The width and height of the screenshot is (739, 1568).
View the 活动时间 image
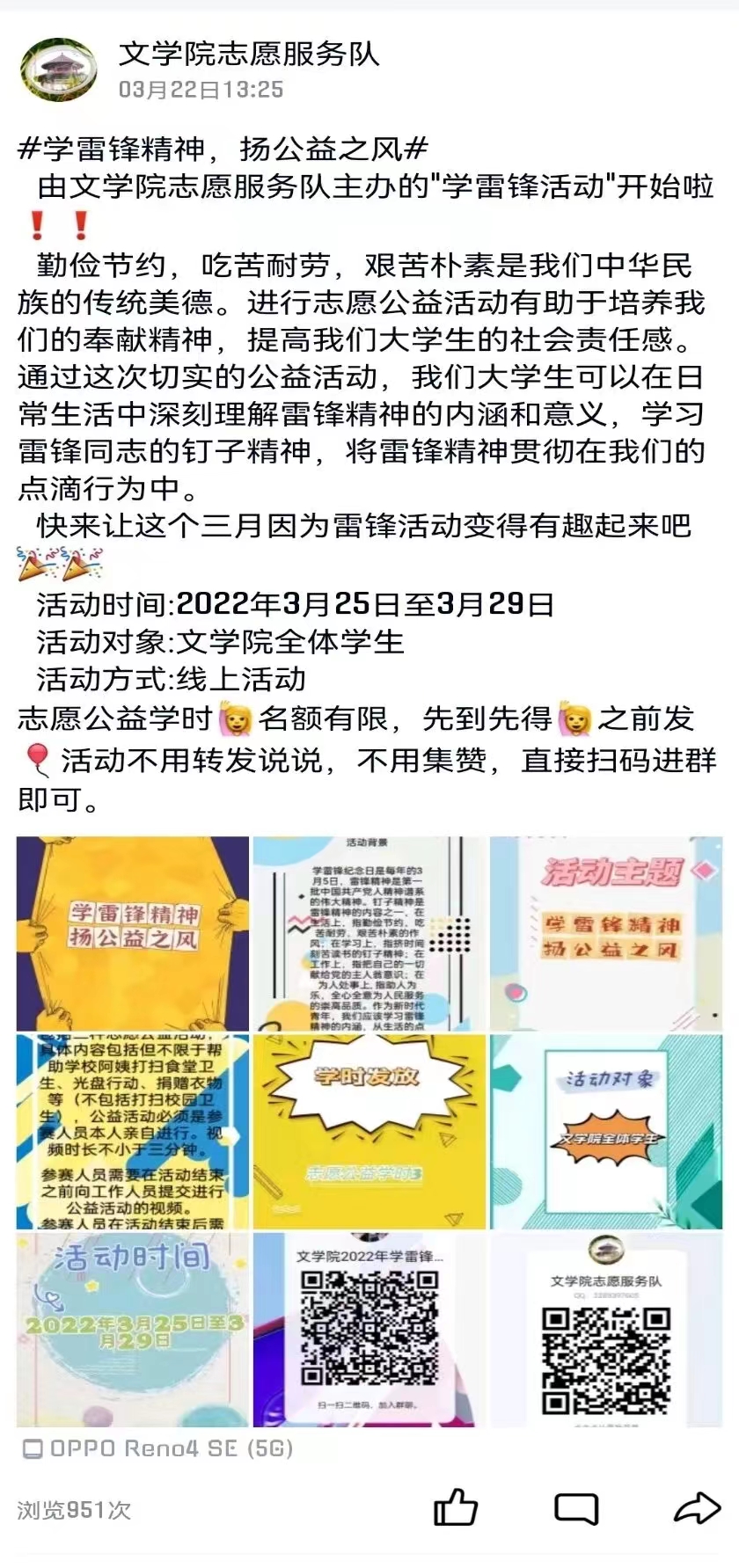coord(133,1329)
